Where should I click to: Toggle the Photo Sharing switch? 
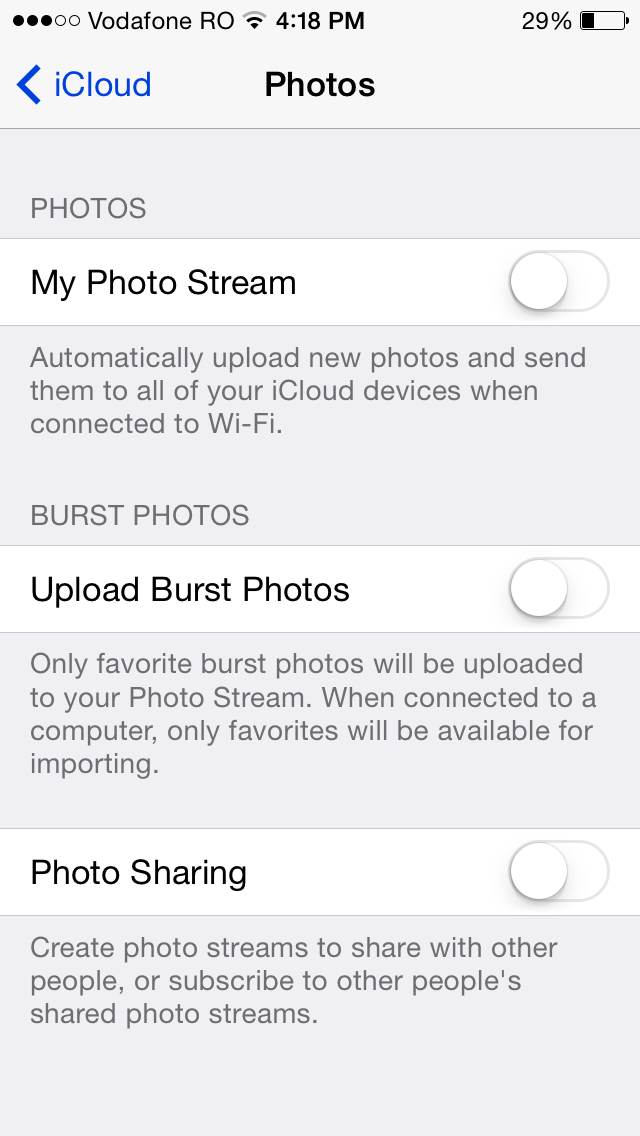pos(558,872)
